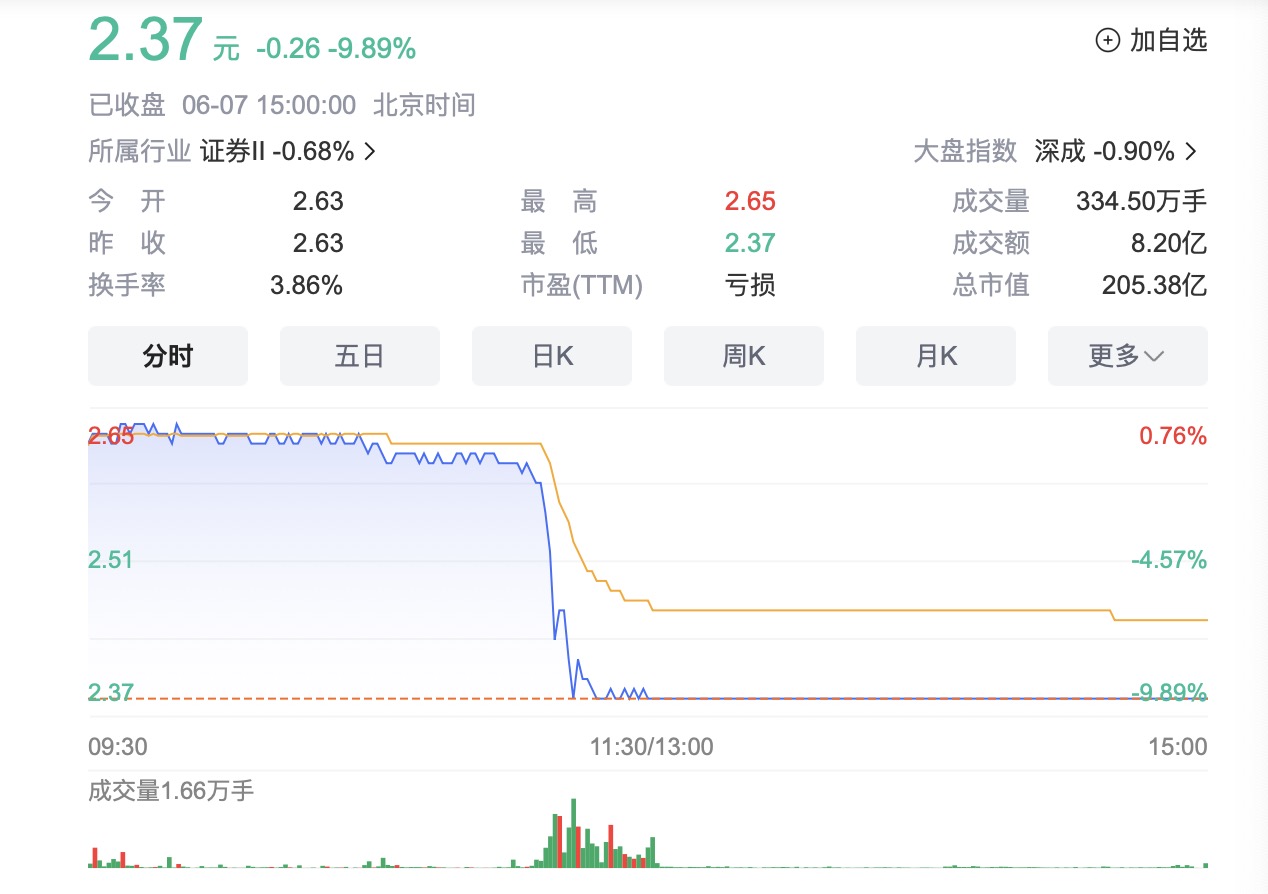Screen dimensions: 1268x894
Task: Switch to the 五日 chart tab
Action: coord(359,356)
